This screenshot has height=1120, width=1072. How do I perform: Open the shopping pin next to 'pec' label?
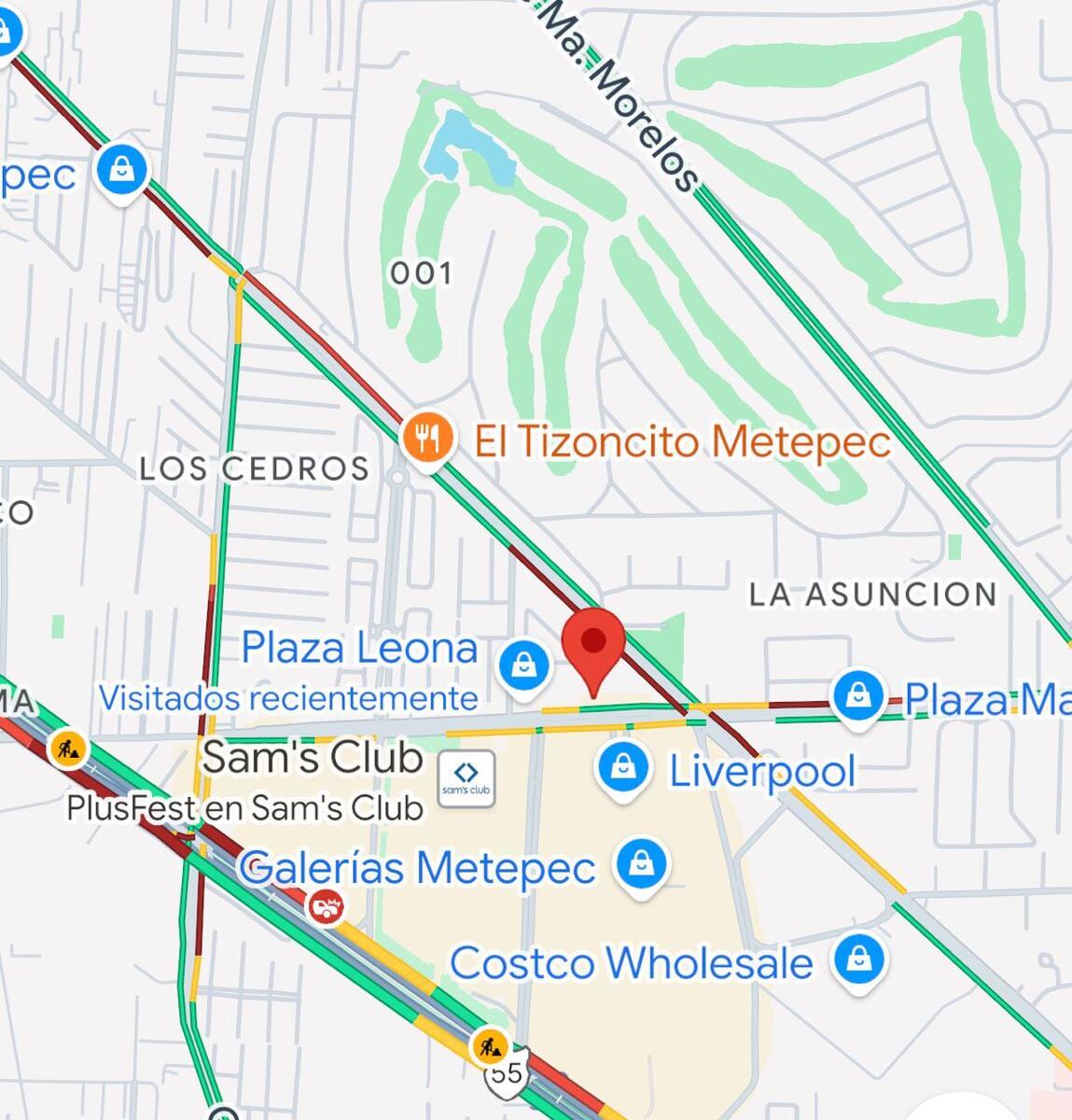tap(121, 171)
